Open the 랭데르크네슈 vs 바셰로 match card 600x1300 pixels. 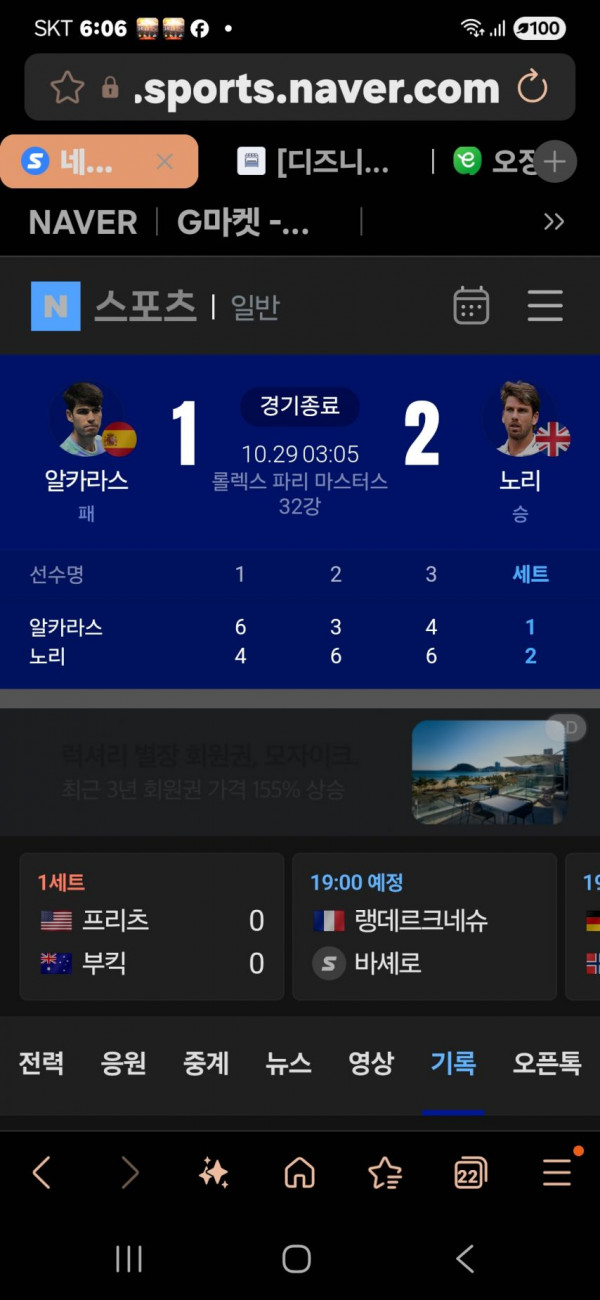(x=424, y=927)
